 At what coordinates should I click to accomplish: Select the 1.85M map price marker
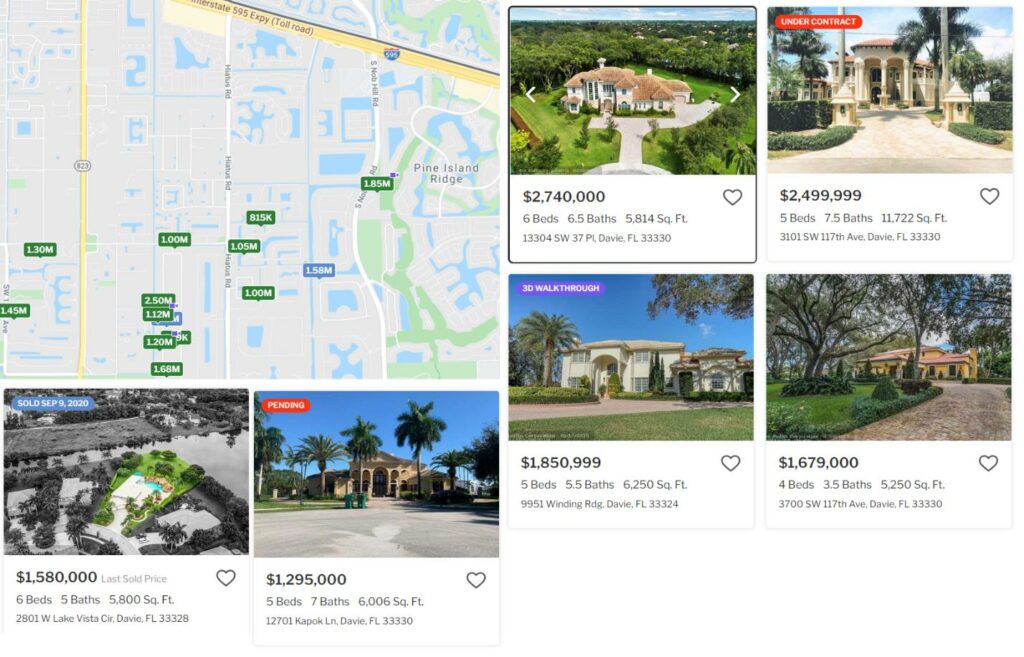click(376, 184)
